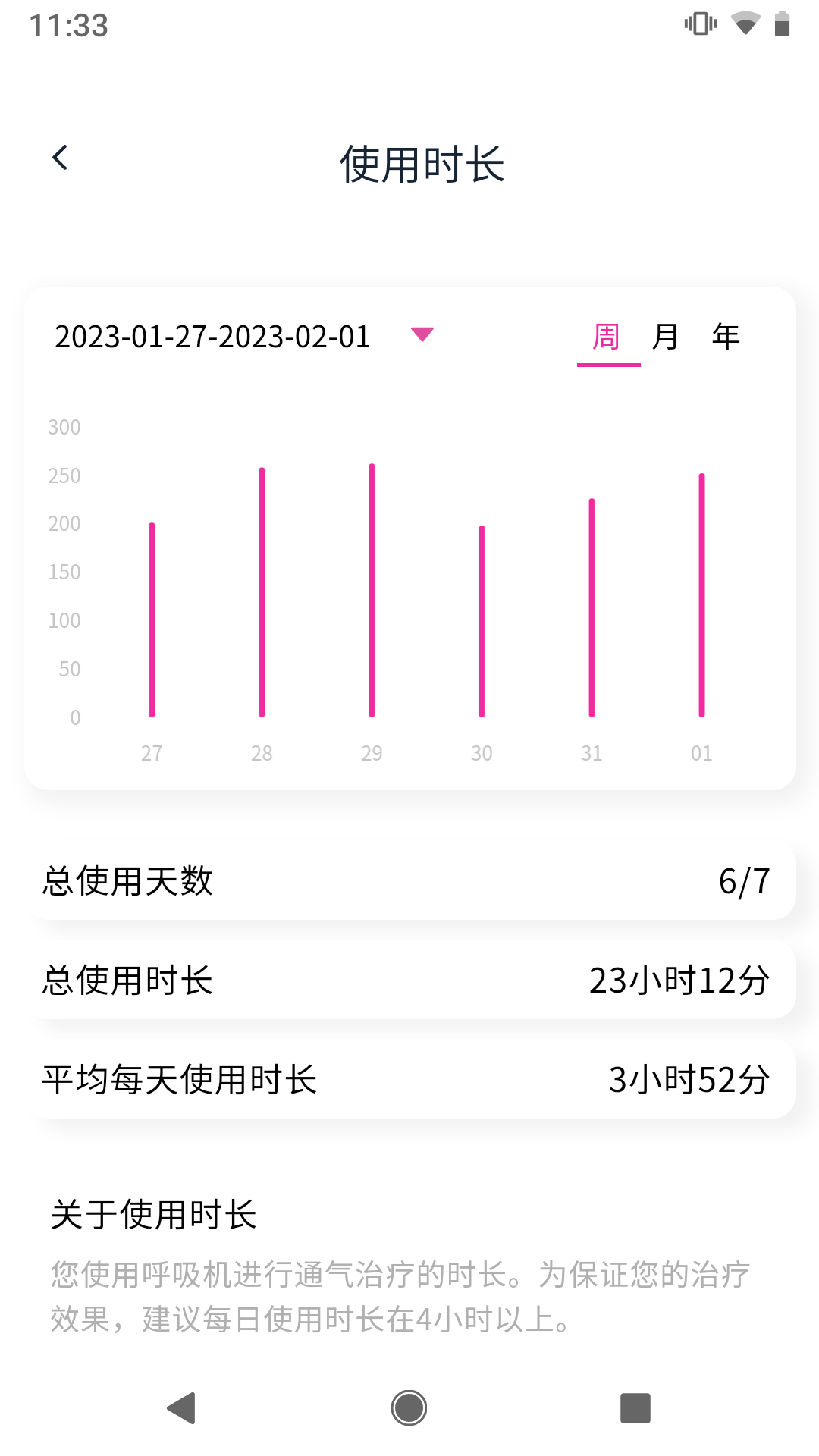
Task: Select the bar for January 28
Action: 261,591
